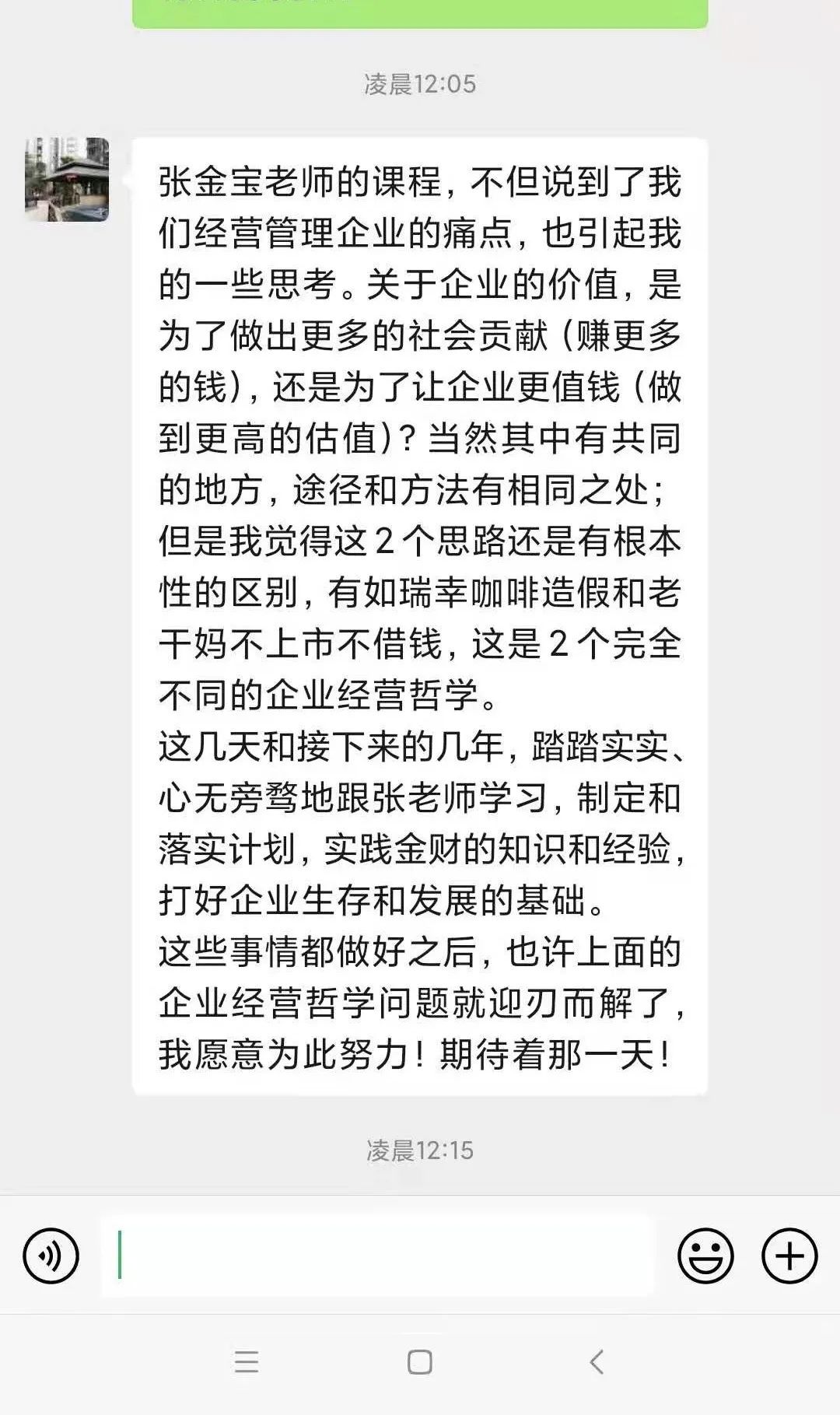This screenshot has height=1415, width=840.
Task: Open the emoji sticker panel
Action: 705,1255
